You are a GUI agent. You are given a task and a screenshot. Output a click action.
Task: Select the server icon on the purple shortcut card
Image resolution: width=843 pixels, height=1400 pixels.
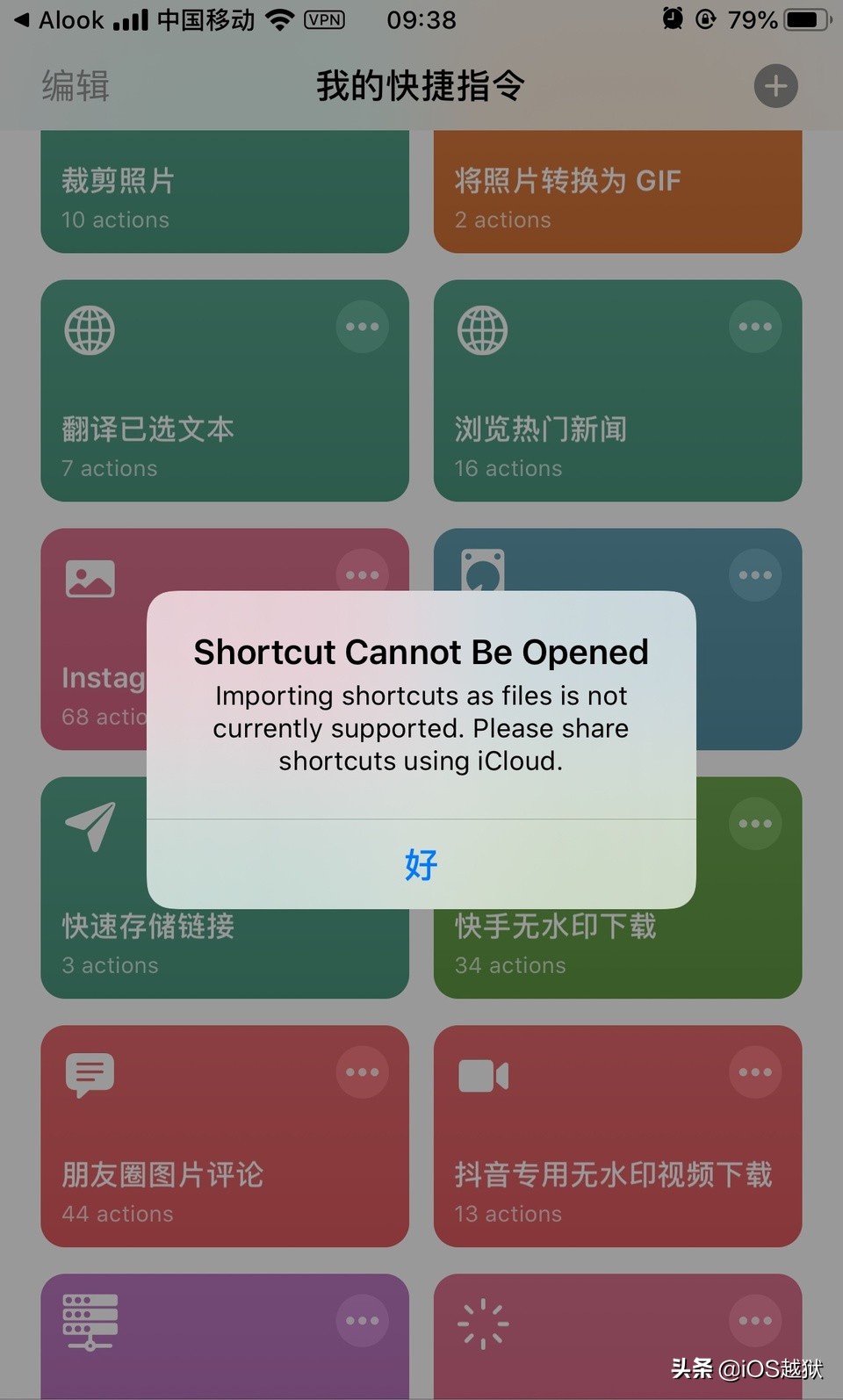coord(89,1321)
